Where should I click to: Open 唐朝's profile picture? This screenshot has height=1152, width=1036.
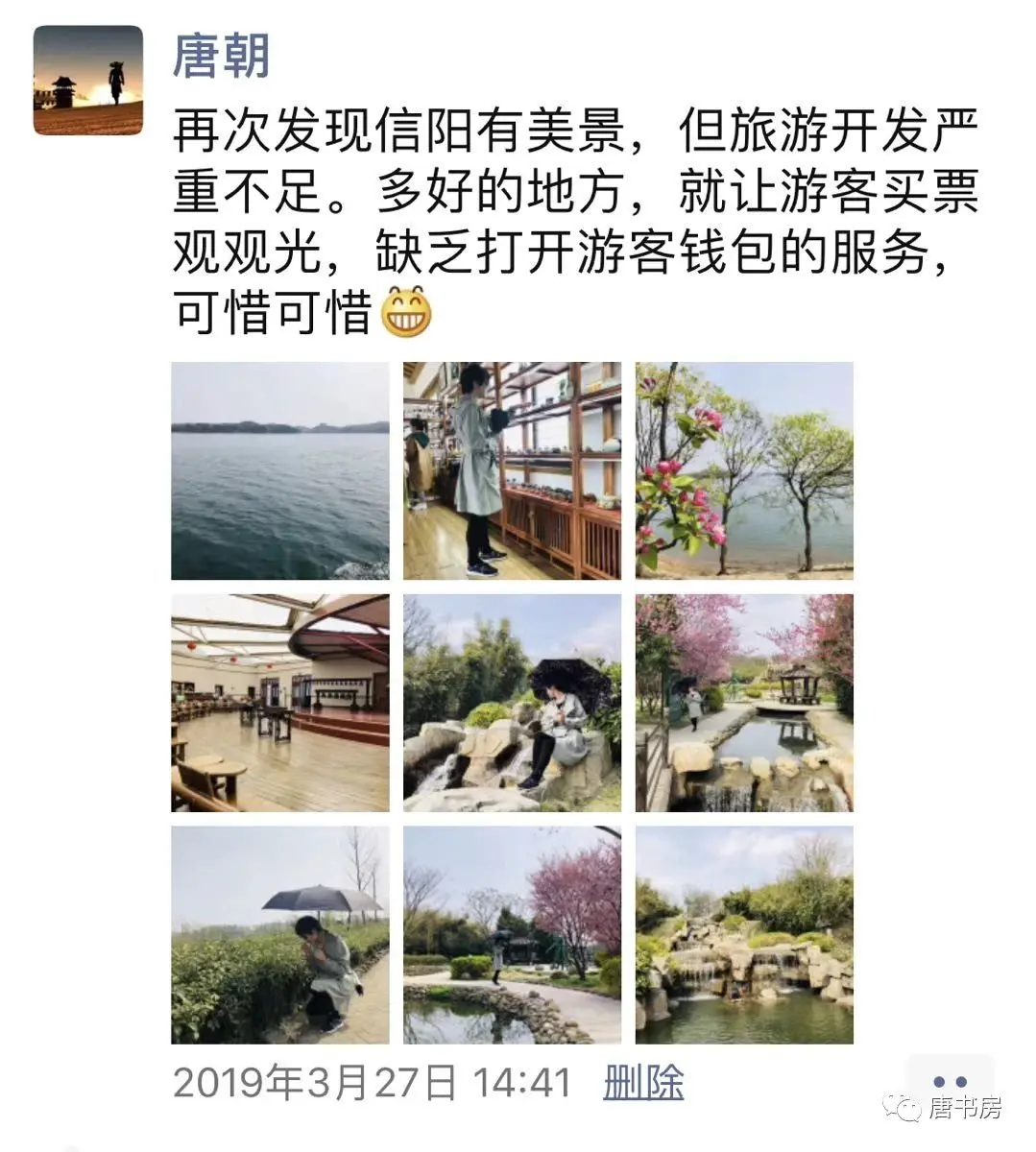88,81
